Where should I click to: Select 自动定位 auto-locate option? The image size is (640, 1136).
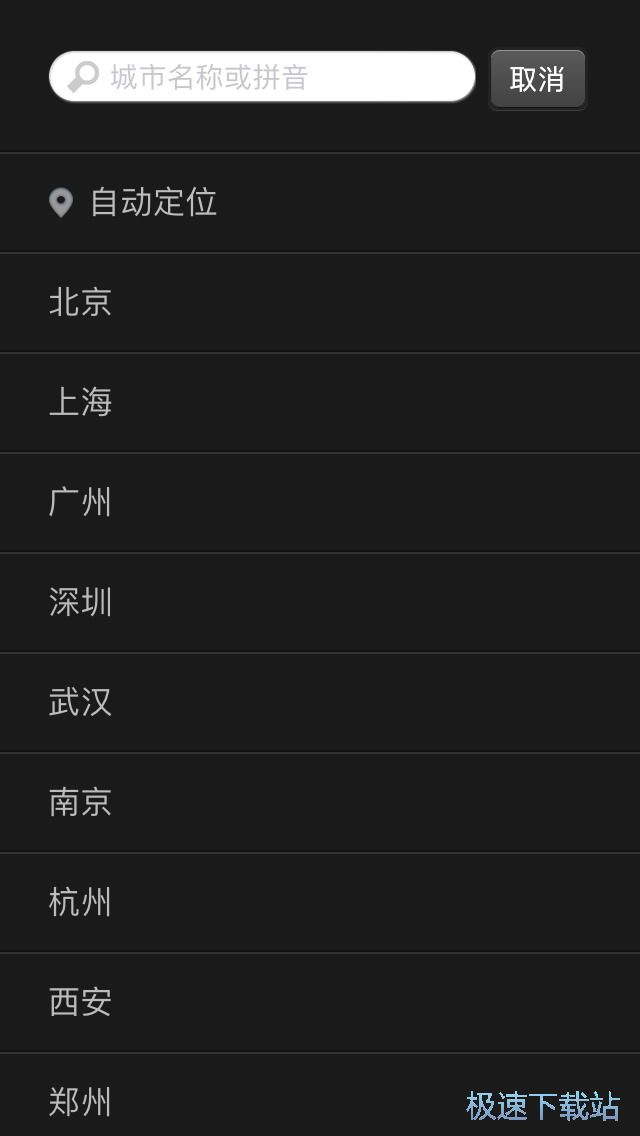pyautogui.click(x=153, y=203)
